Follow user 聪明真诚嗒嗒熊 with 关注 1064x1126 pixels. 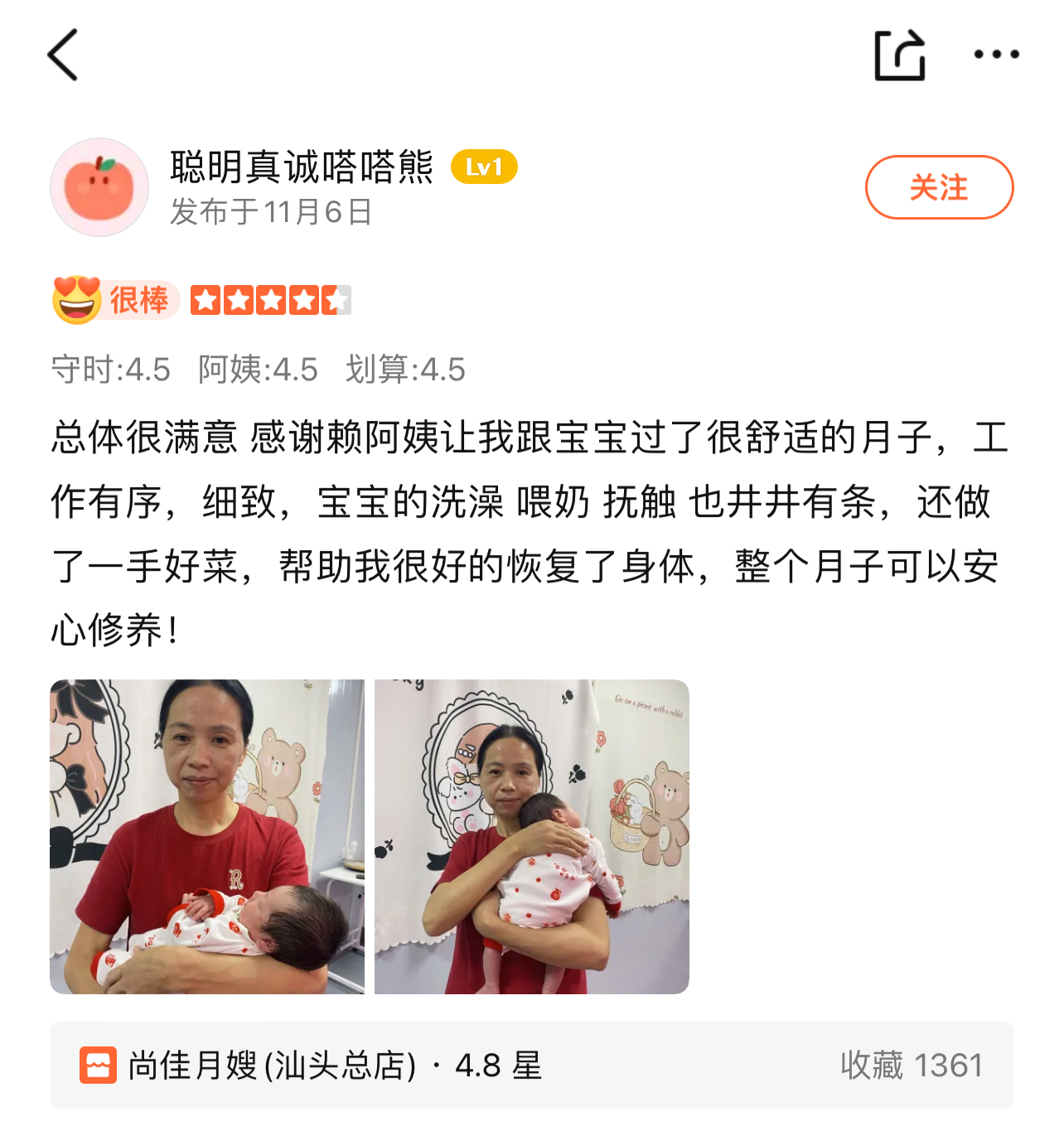[939, 187]
